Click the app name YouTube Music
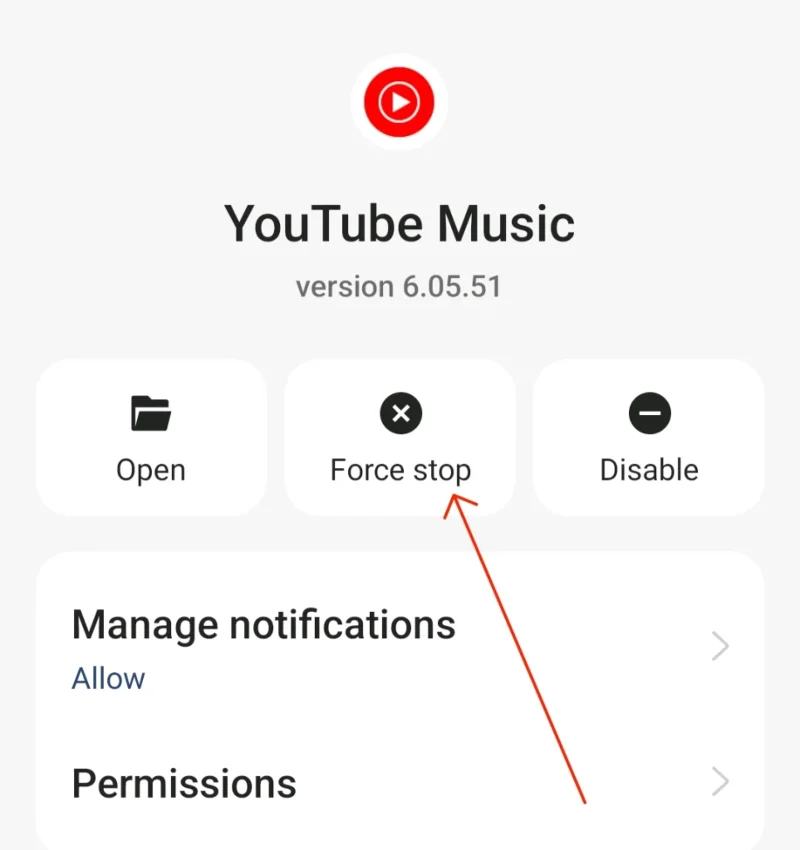 398,223
